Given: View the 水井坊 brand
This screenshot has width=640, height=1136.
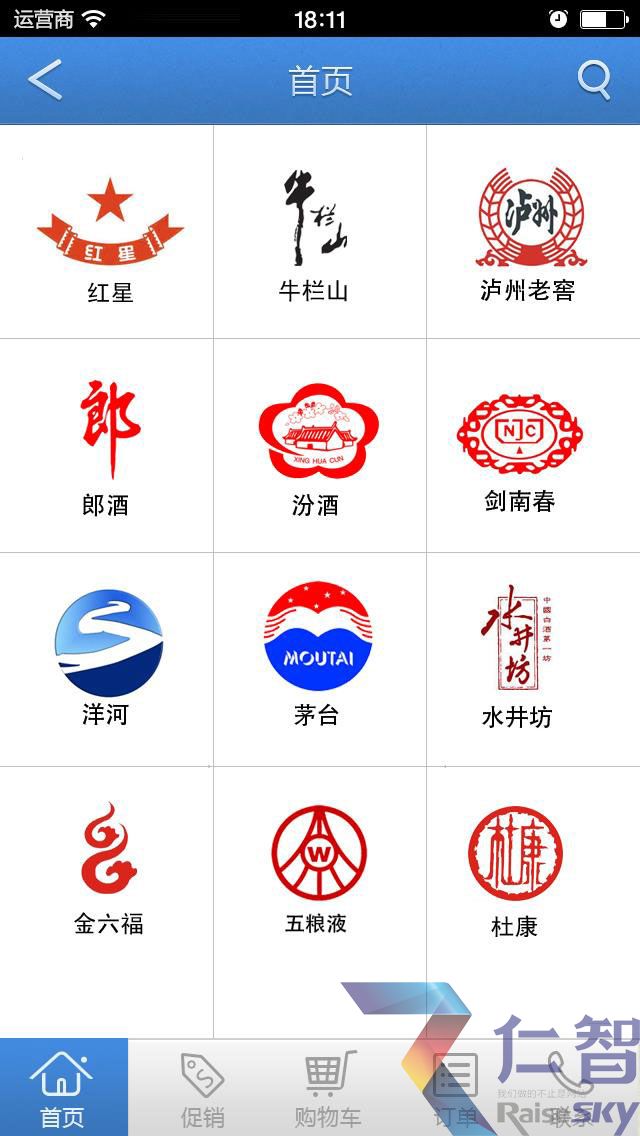Looking at the screenshot, I should click(533, 659).
